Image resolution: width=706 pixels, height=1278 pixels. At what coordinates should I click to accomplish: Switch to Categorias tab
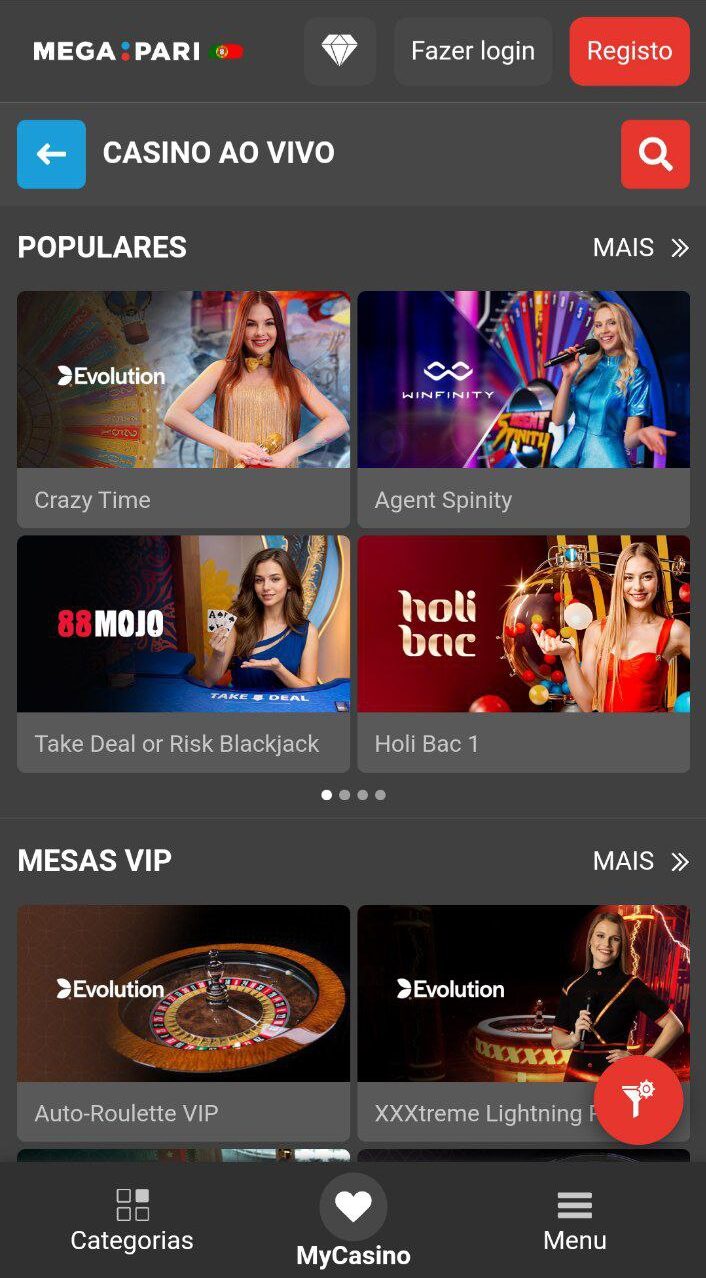[x=132, y=1220]
